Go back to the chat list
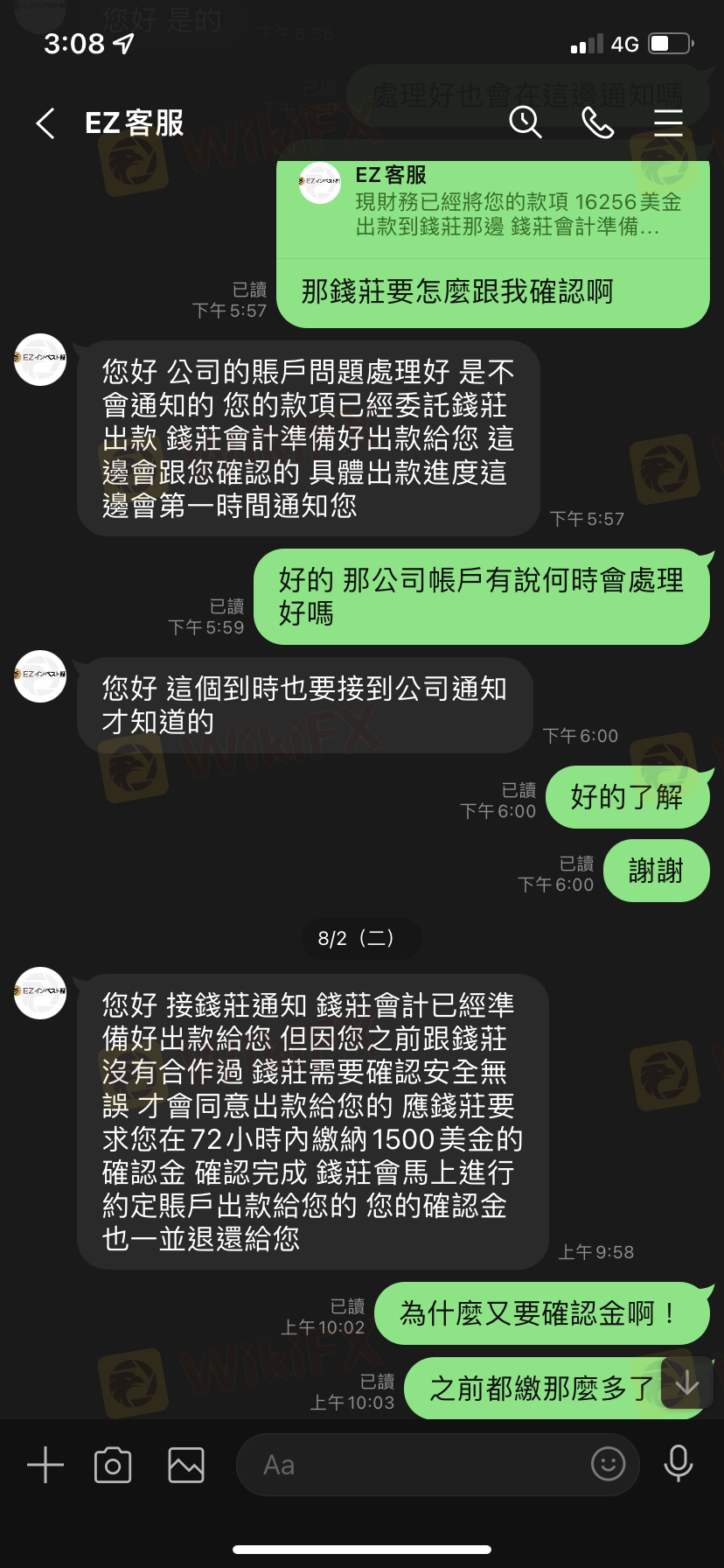The width and height of the screenshot is (724, 1568). coord(45,123)
